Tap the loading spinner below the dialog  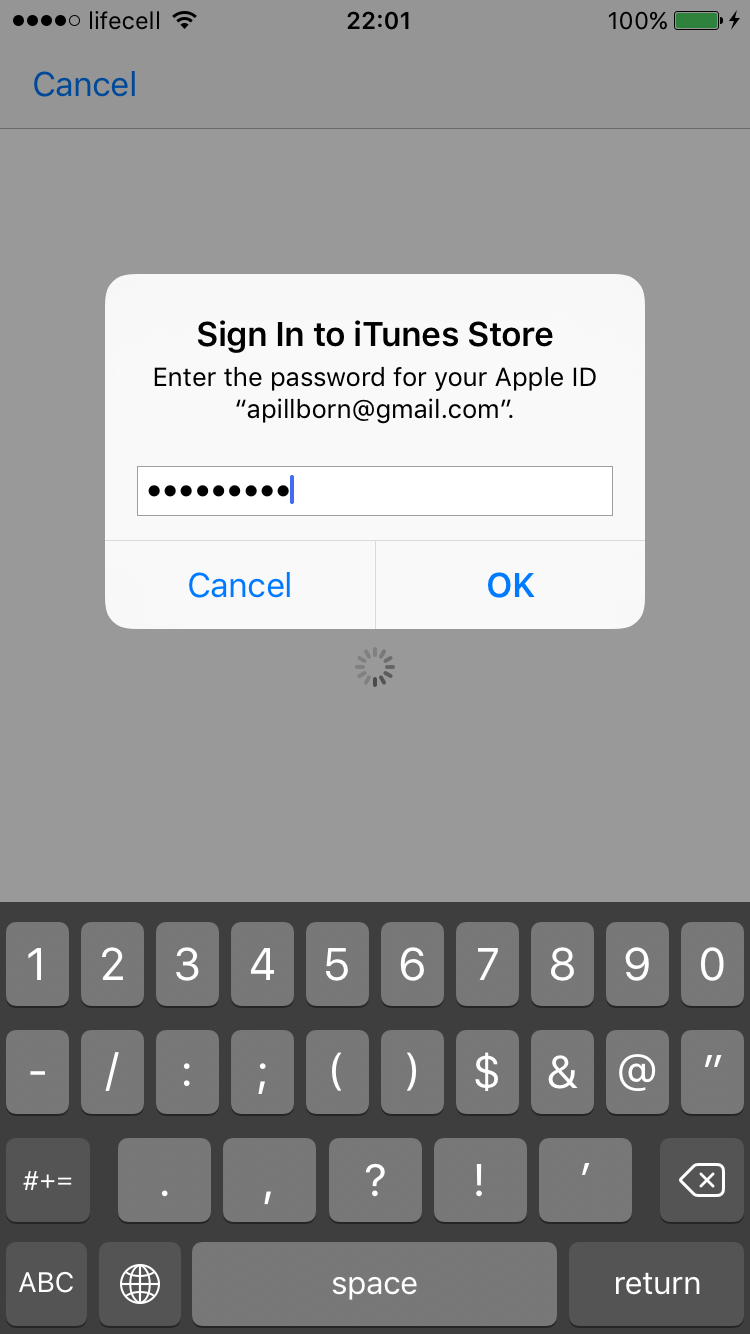click(374, 666)
